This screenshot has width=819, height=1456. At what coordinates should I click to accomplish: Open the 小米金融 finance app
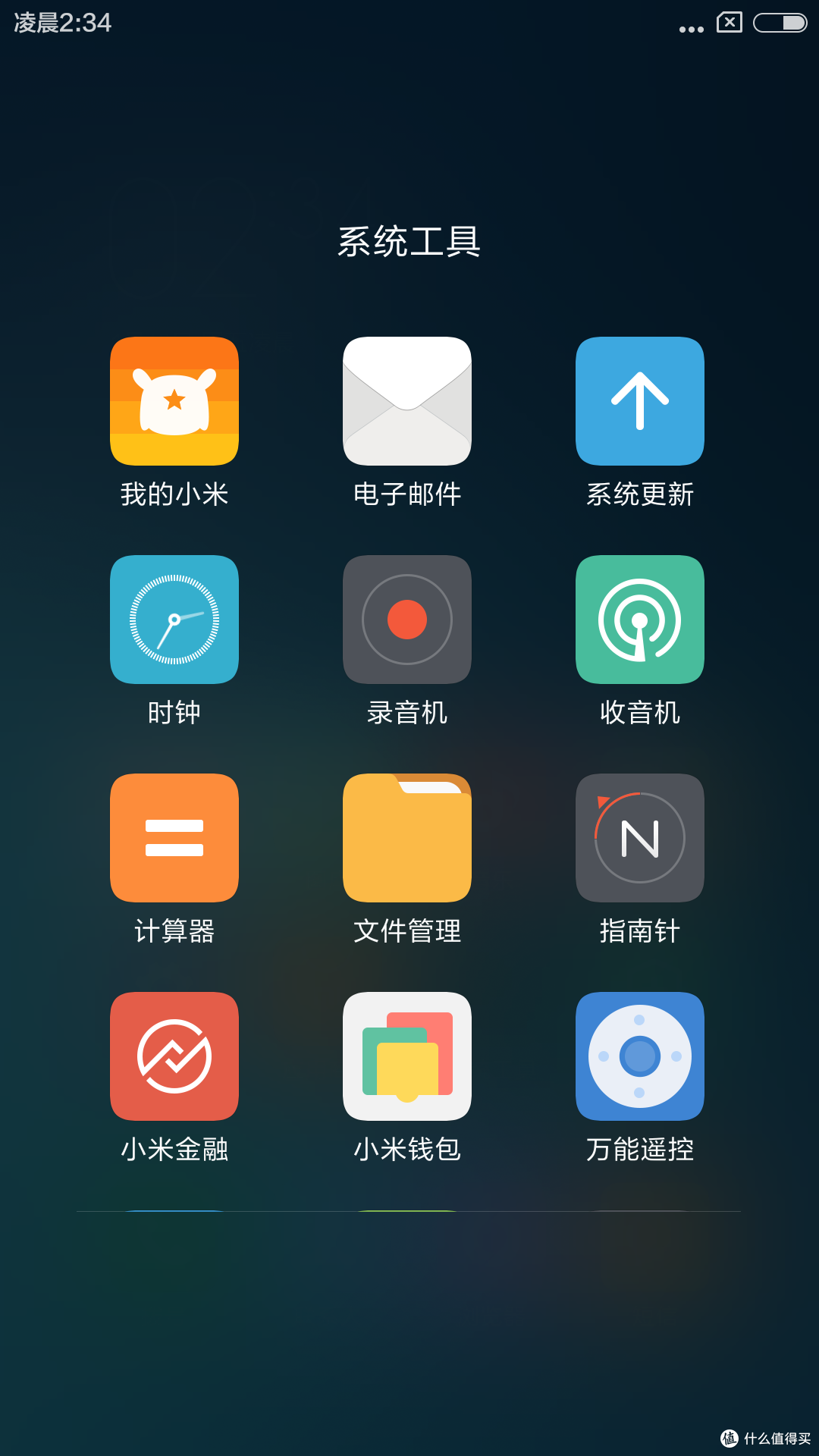(174, 1056)
